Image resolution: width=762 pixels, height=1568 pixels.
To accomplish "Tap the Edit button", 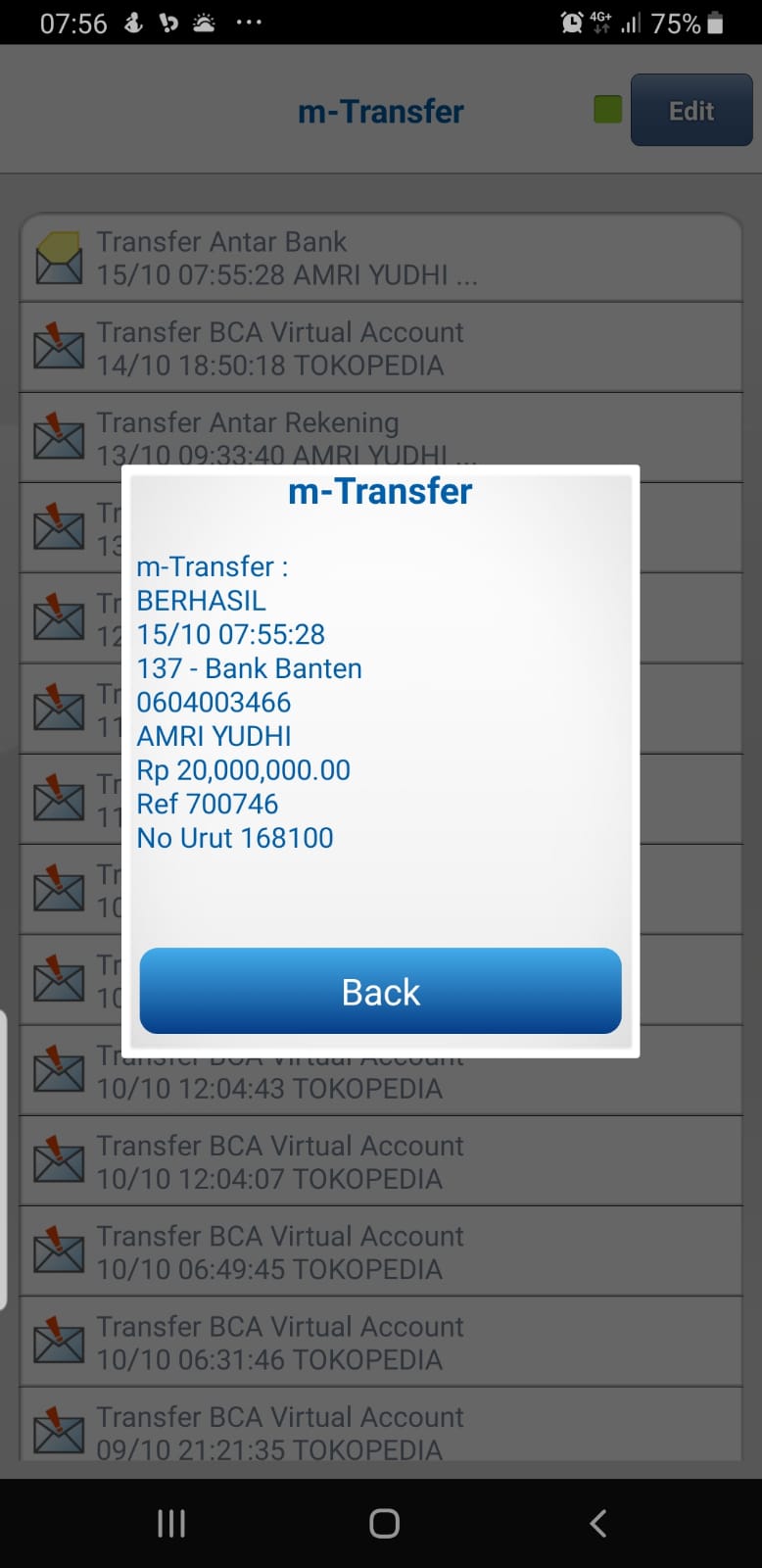I will [x=691, y=111].
